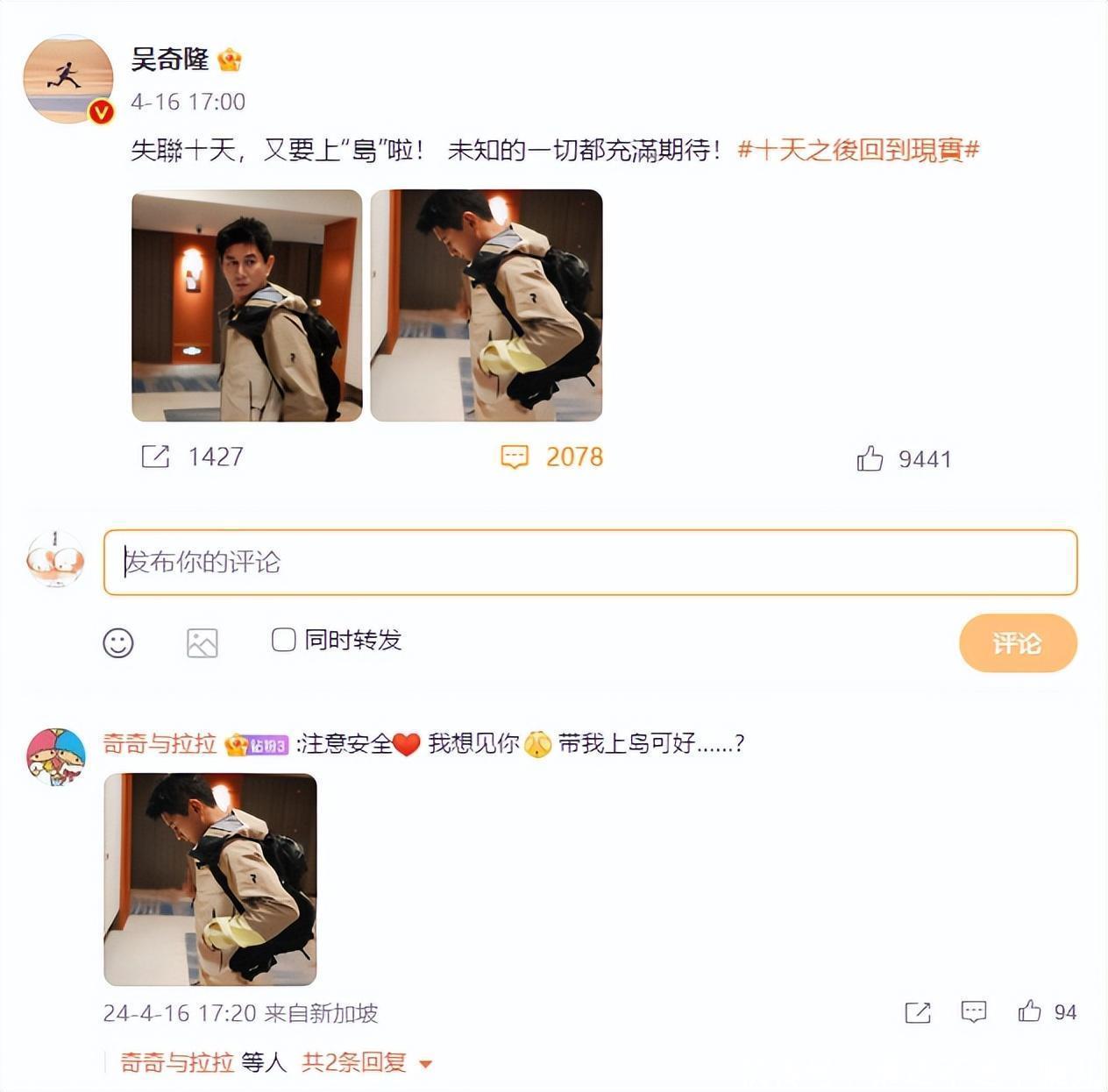View first photo in 吴奇隆's post
The width and height of the screenshot is (1108, 1092).
coord(246,305)
